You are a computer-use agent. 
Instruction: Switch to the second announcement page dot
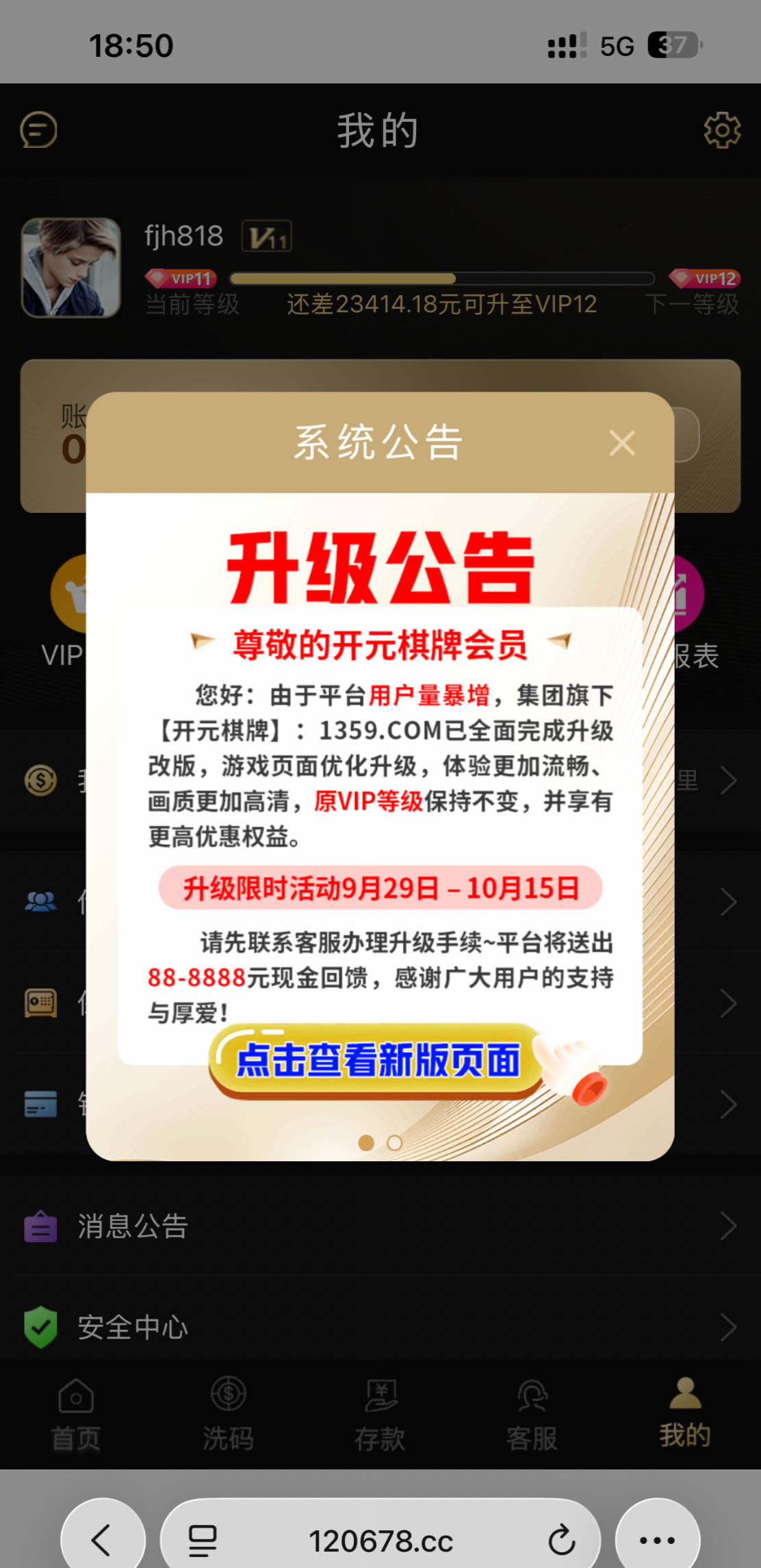coord(395,1143)
